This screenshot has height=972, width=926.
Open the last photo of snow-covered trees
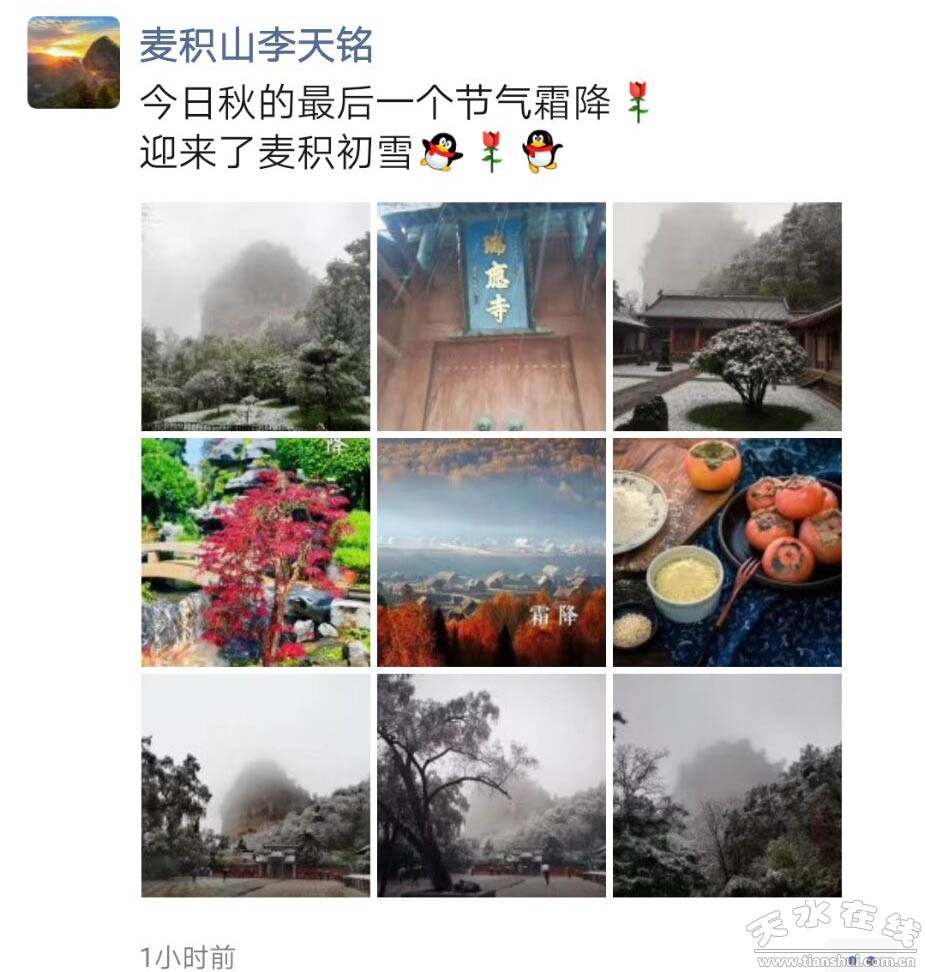pyautogui.click(x=727, y=785)
